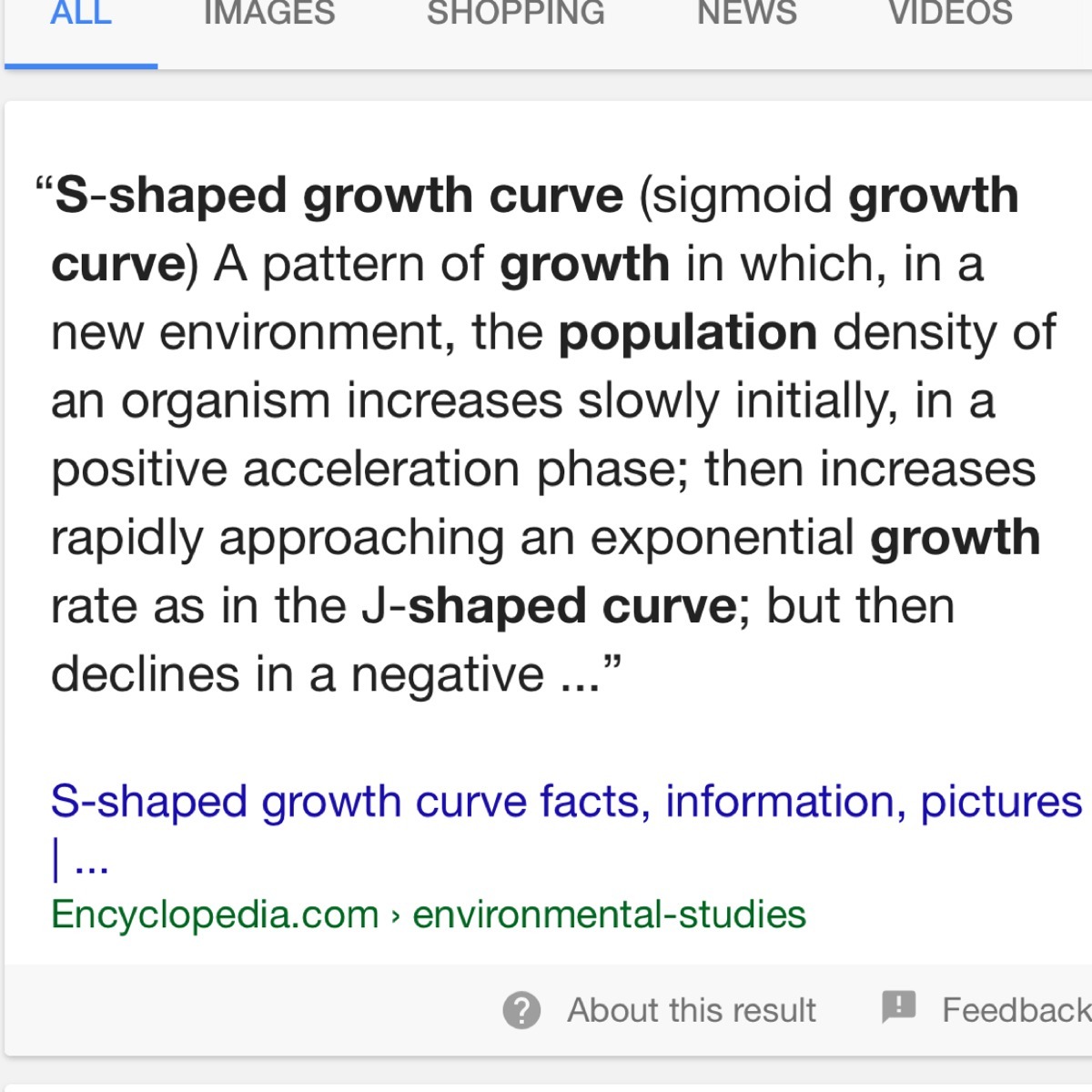Select the Videos tab

pos(950,15)
